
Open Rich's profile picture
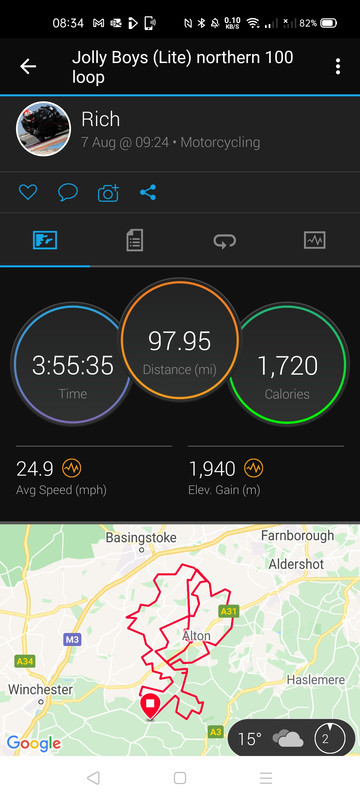[43, 129]
